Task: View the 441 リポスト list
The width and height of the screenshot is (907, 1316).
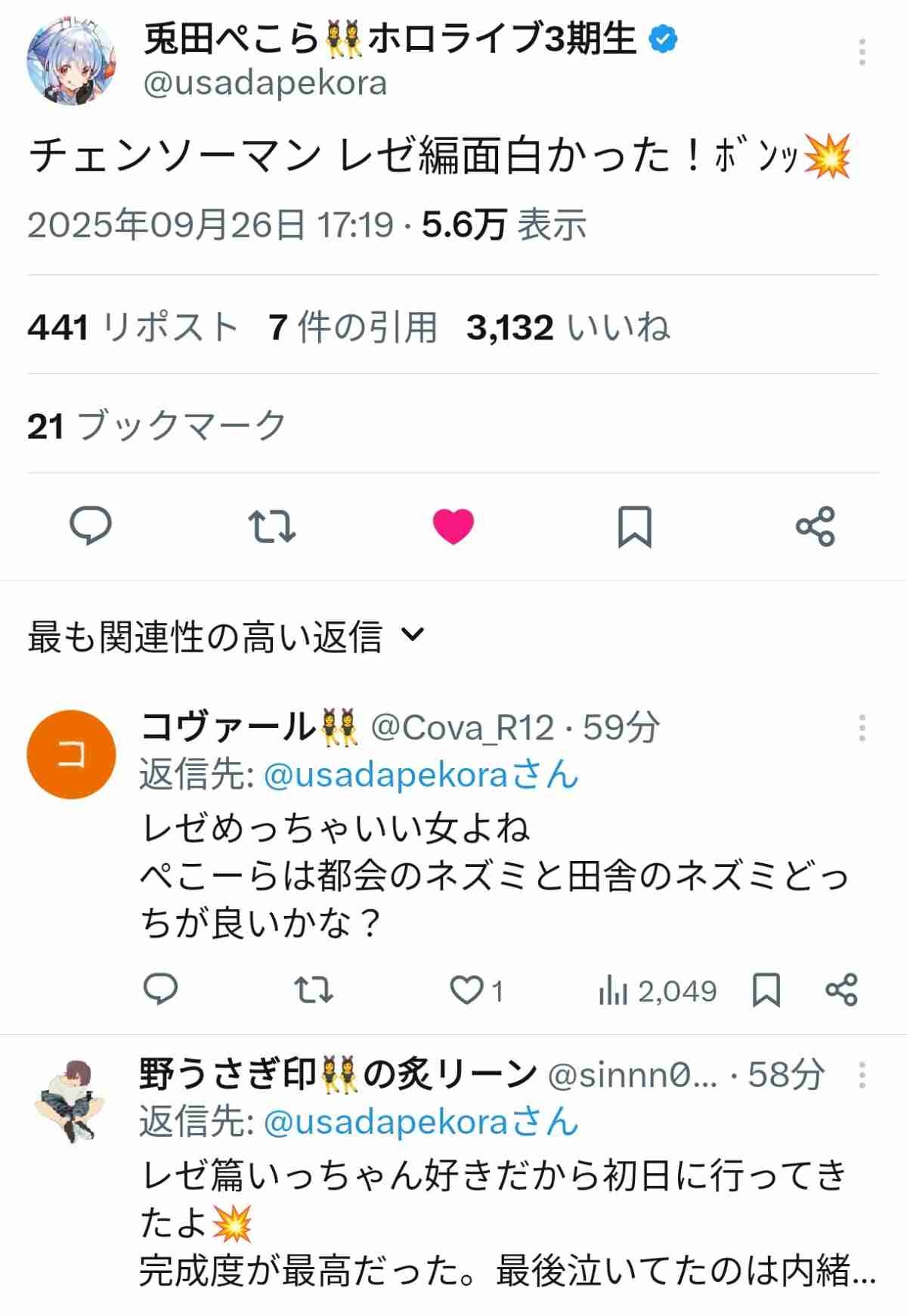Action: pyautogui.click(x=133, y=328)
